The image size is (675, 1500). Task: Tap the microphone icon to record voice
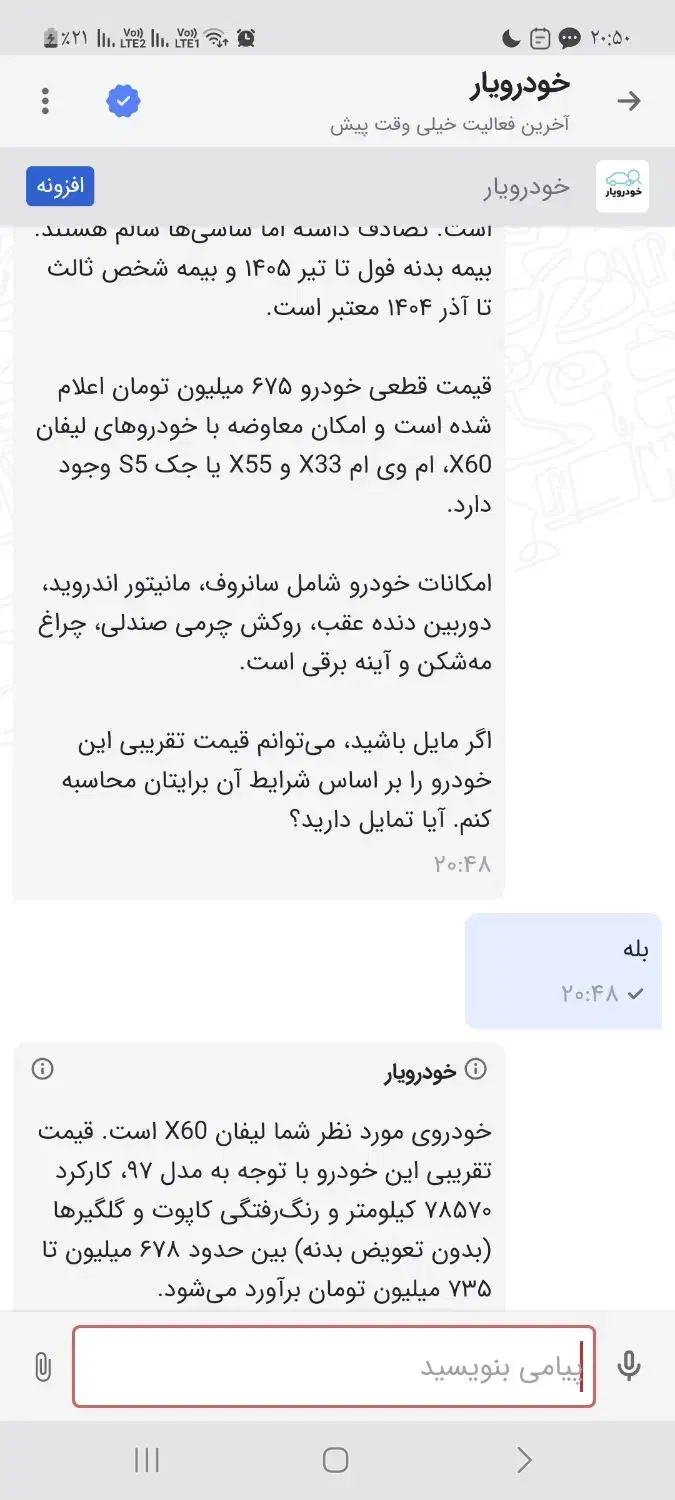coord(629,1366)
